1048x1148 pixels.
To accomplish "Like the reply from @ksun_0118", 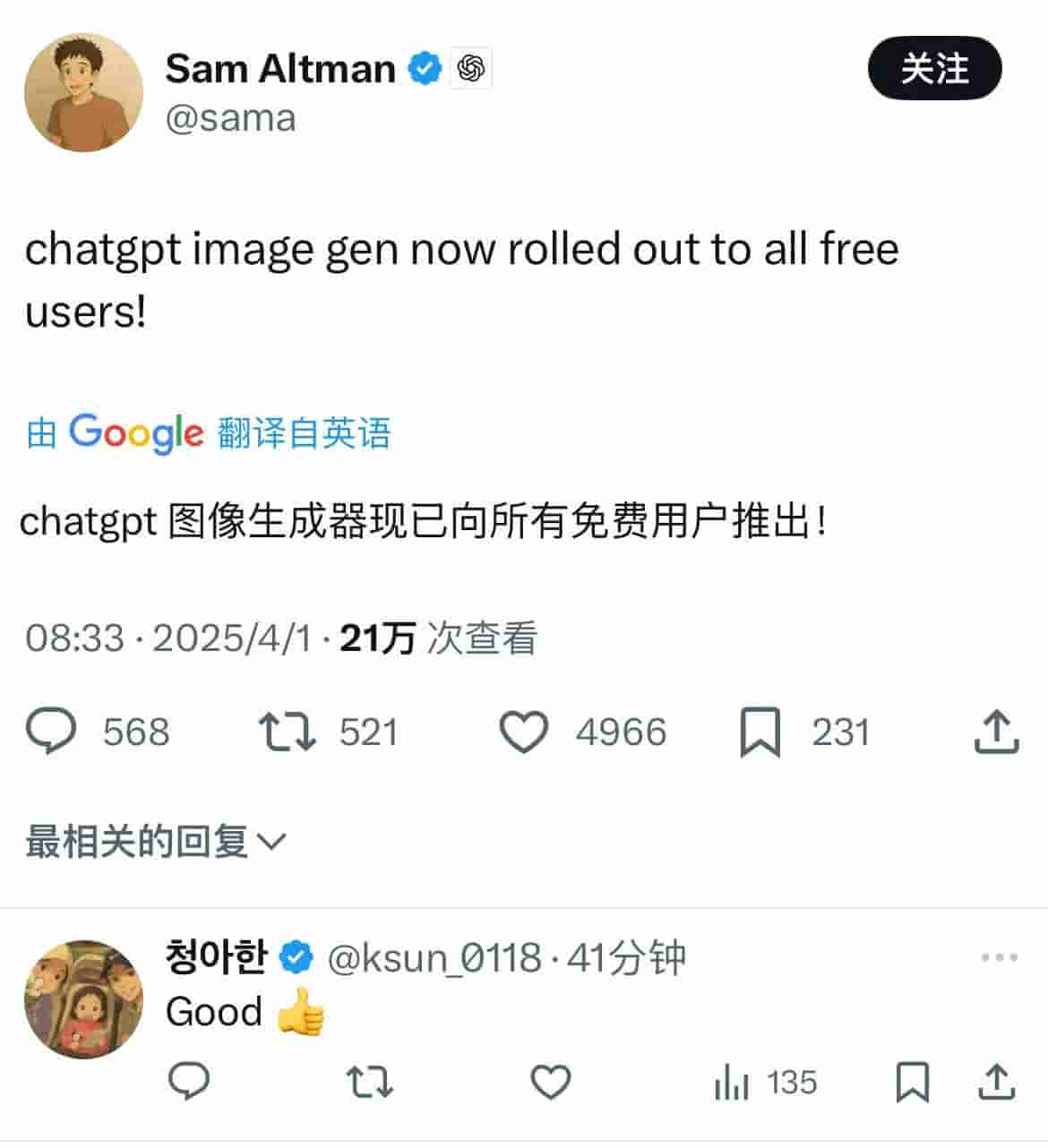I will 549,1084.
